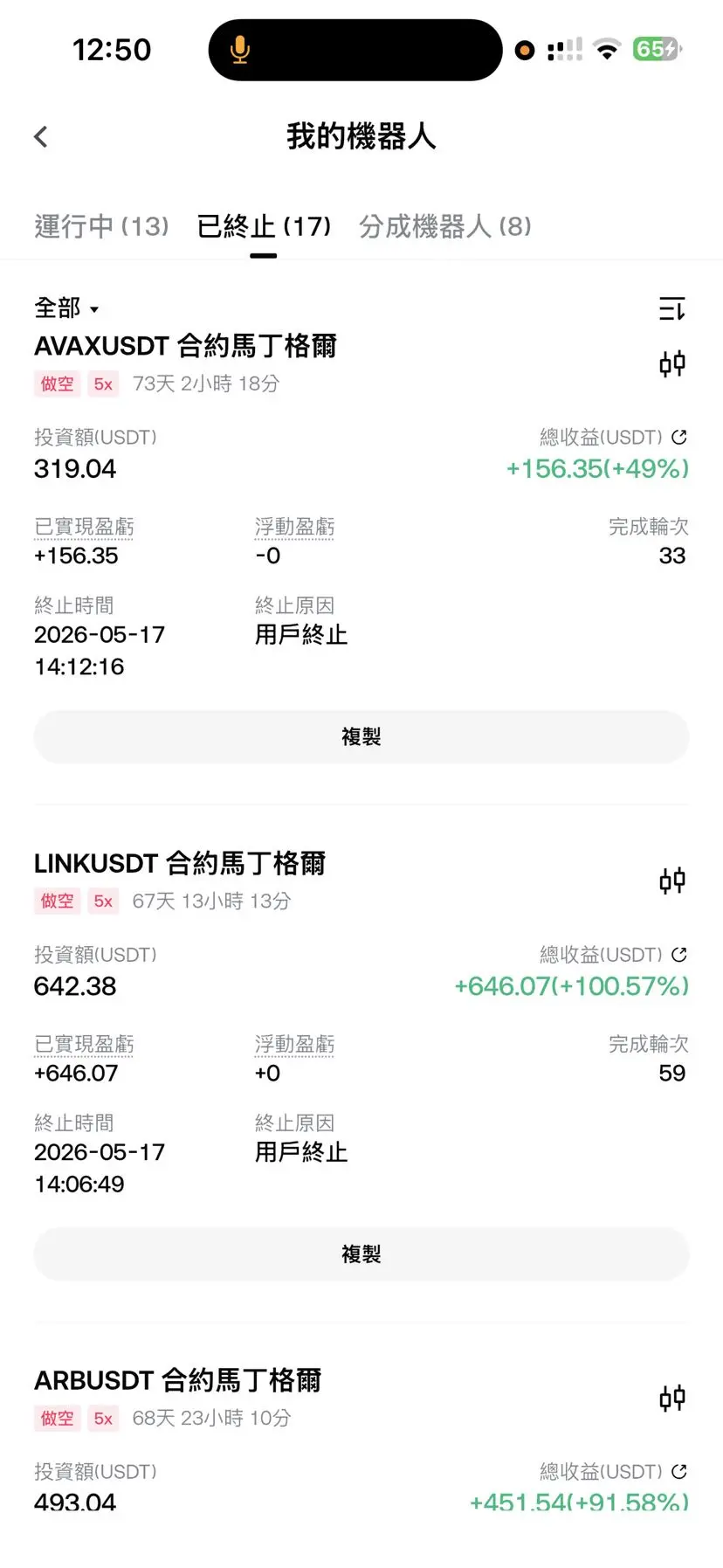The image size is (723, 1568).
Task: Copy the LINKUSDT bot with 複製
Action: tap(361, 1254)
